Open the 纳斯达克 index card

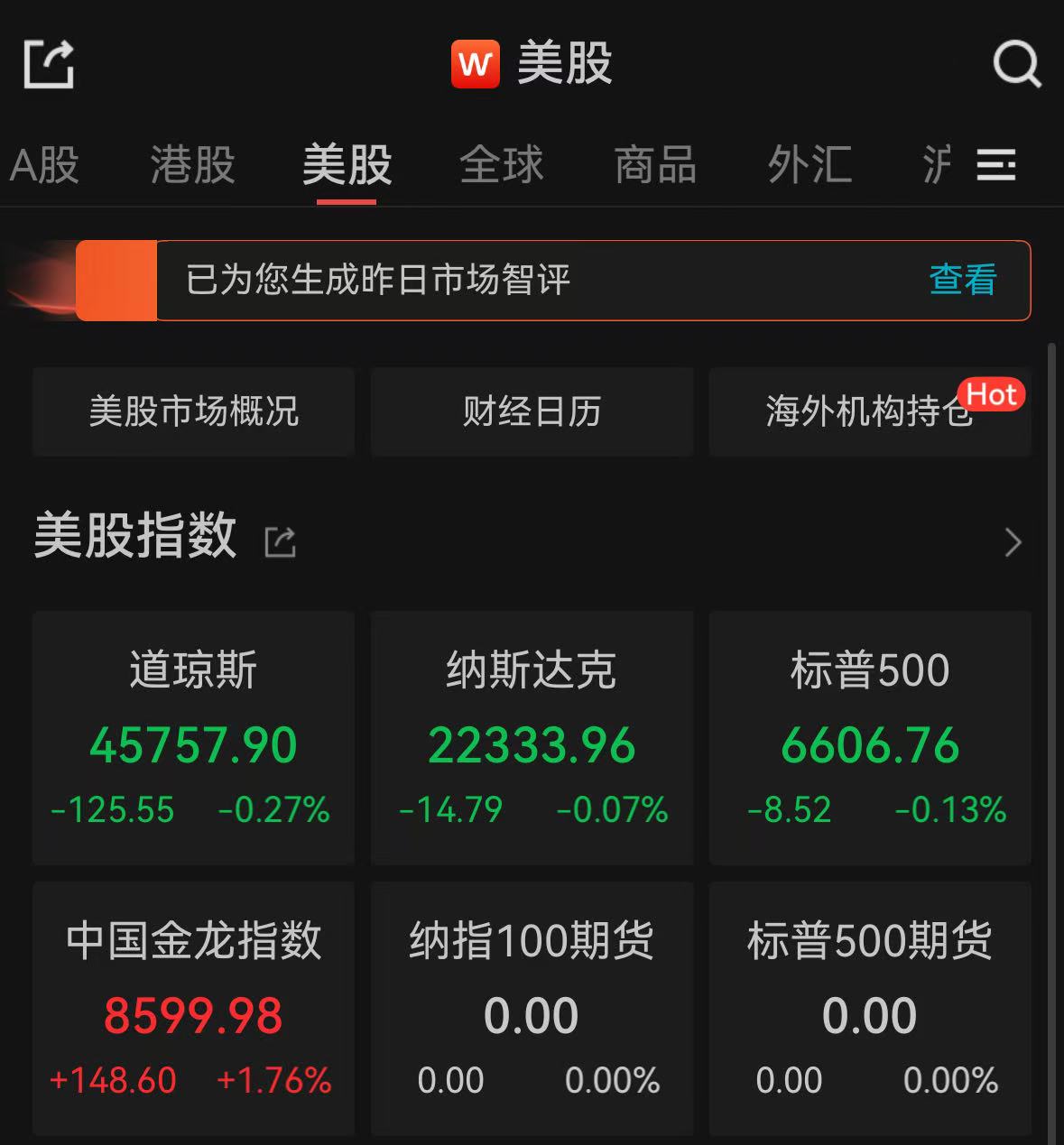click(x=532, y=738)
